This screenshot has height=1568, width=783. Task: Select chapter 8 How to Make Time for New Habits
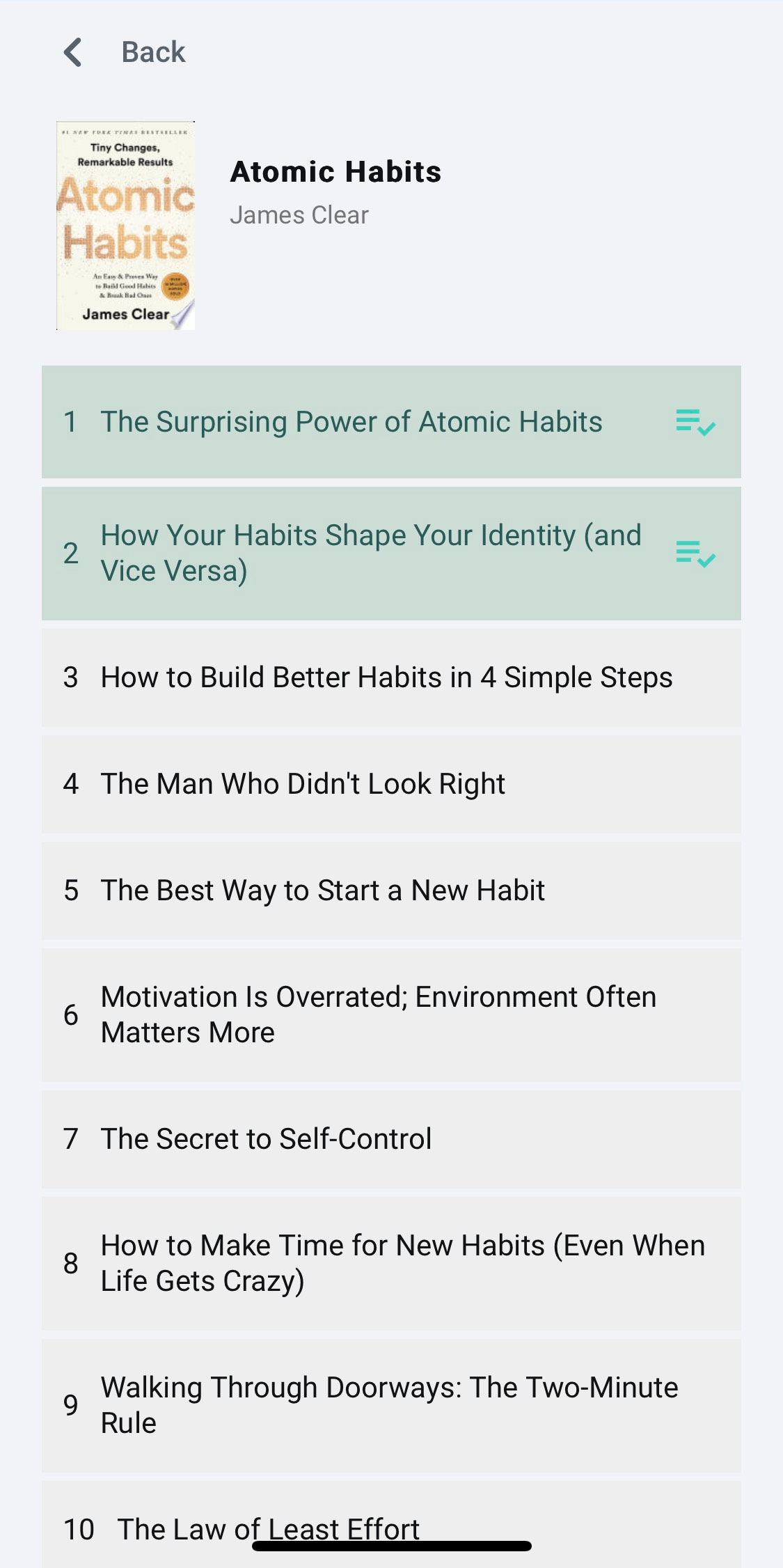402,1263
